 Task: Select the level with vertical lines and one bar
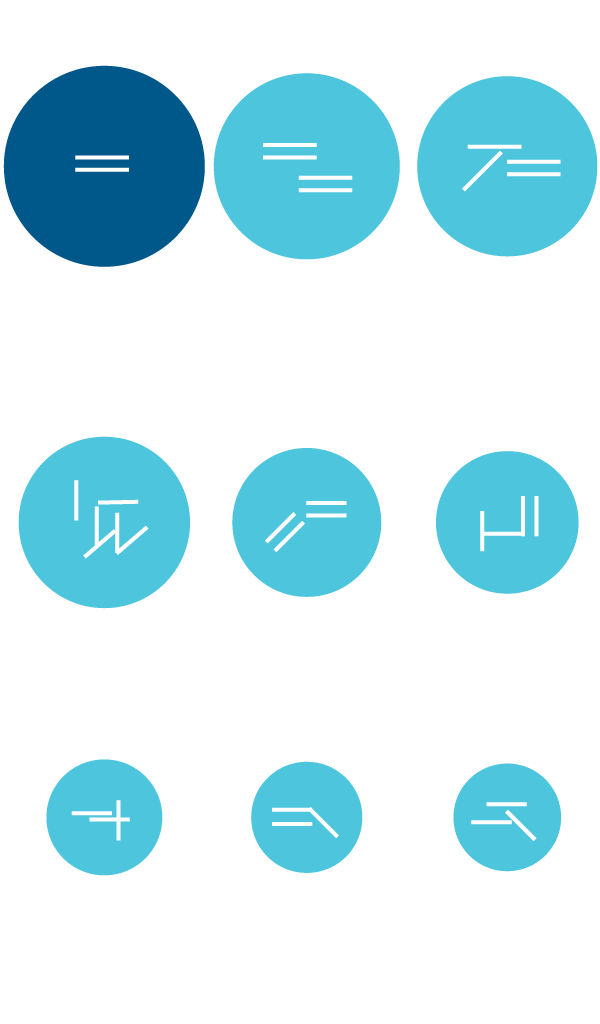pyautogui.click(x=507, y=522)
